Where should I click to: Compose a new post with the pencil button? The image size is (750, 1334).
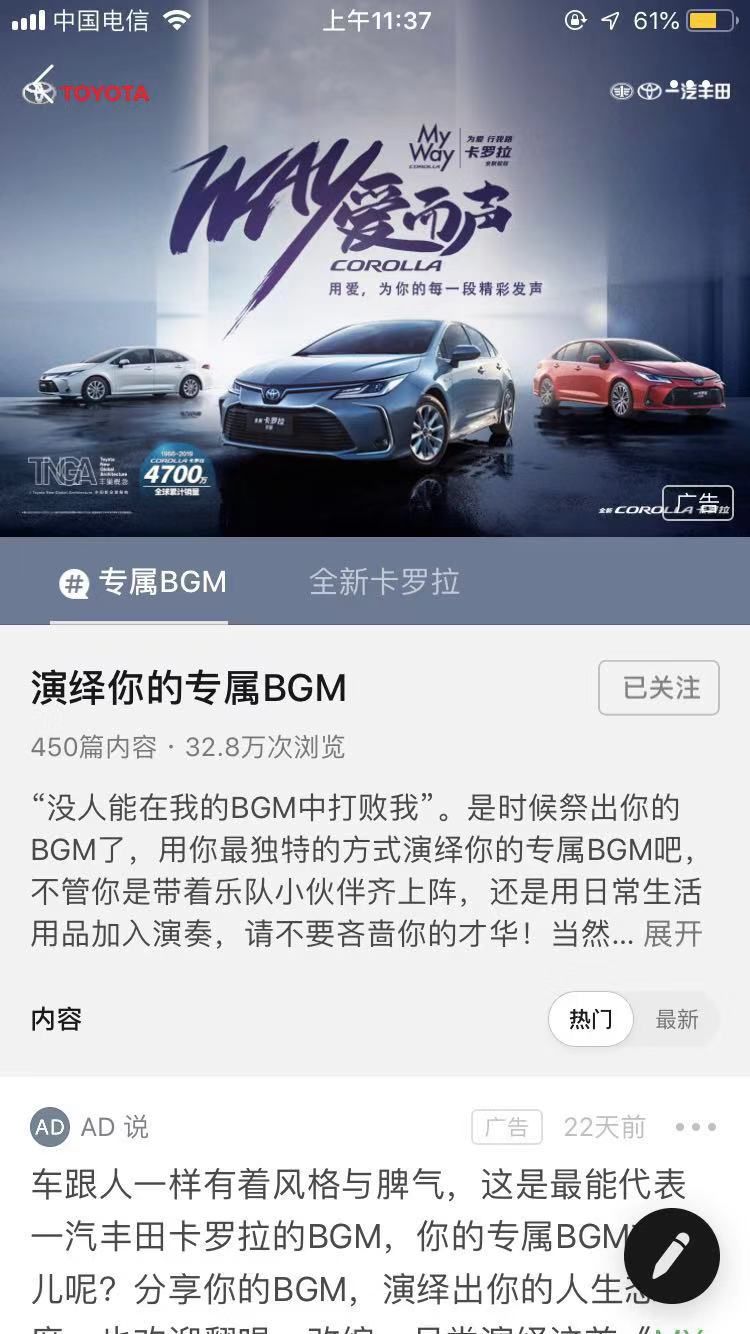tap(671, 1256)
